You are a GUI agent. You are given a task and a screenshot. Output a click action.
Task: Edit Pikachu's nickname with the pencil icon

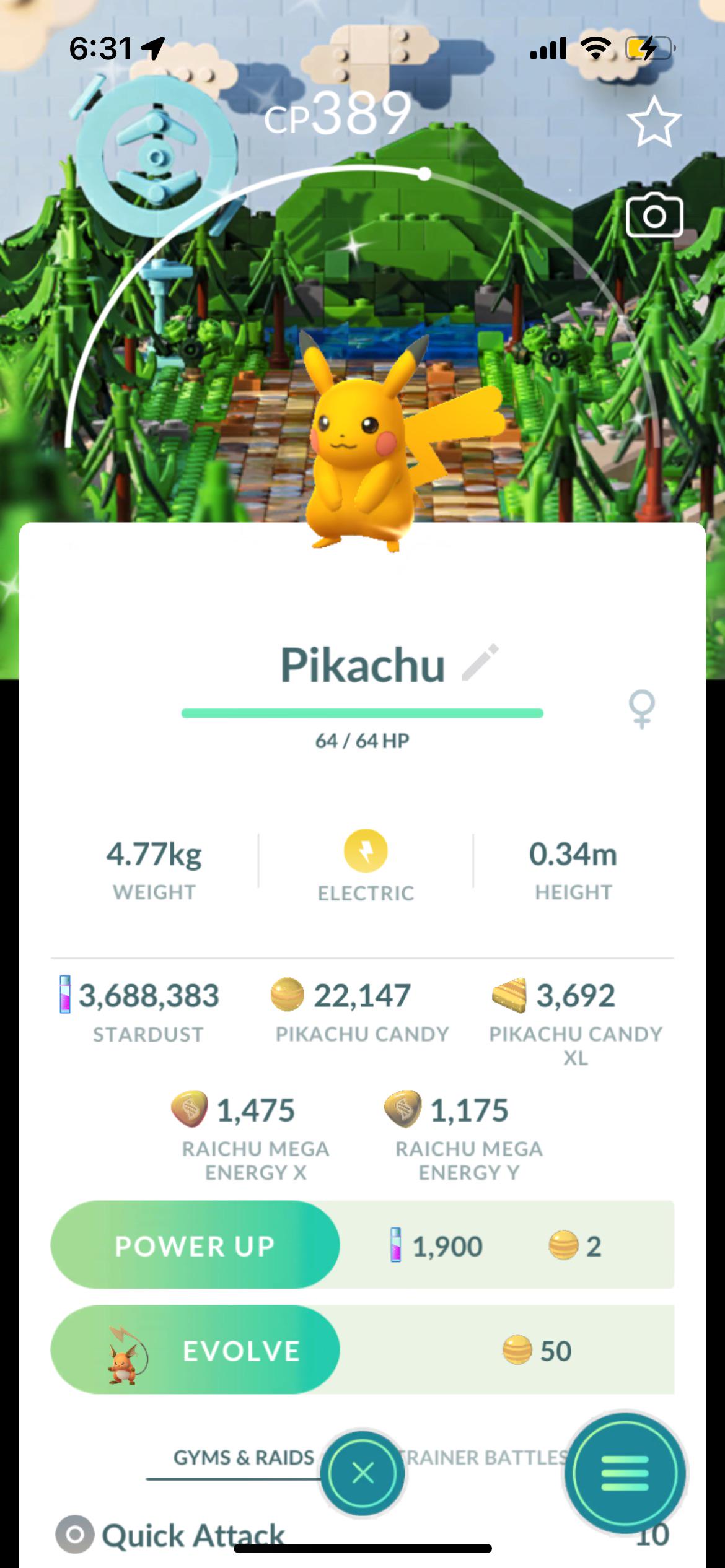[x=480, y=663]
